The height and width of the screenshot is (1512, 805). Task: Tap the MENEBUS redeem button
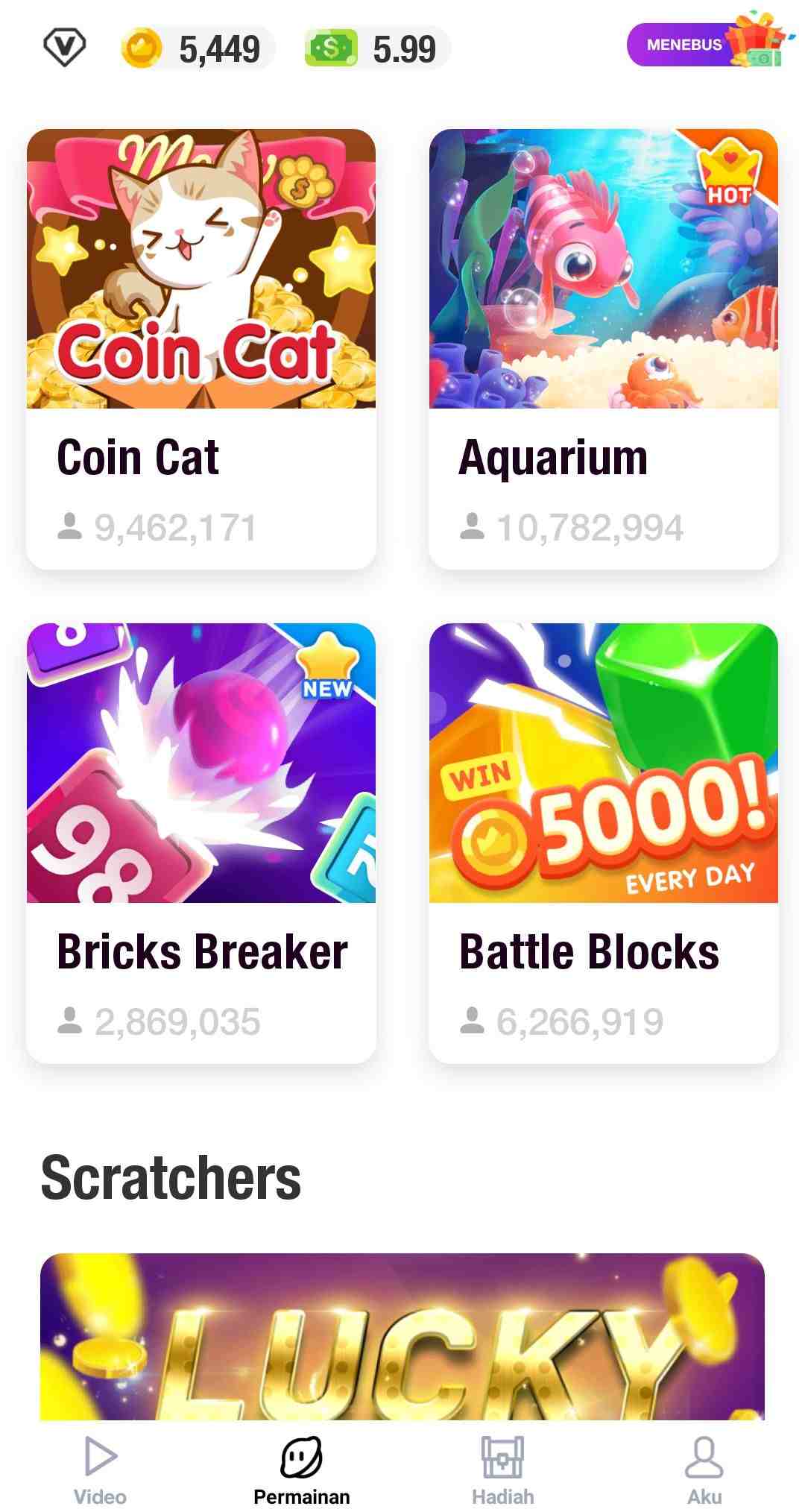pos(684,45)
